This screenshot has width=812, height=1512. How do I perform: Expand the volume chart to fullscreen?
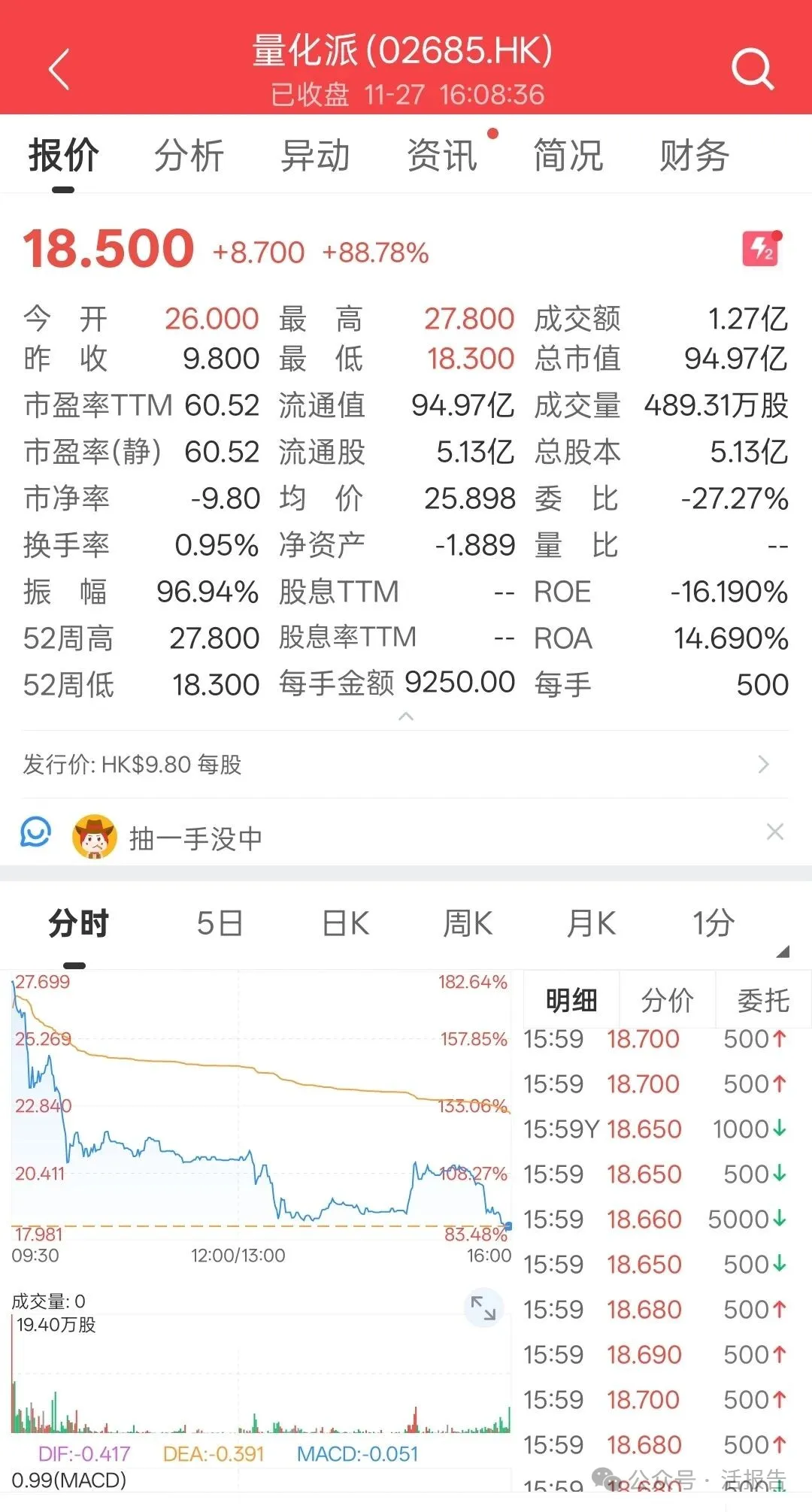483,1308
